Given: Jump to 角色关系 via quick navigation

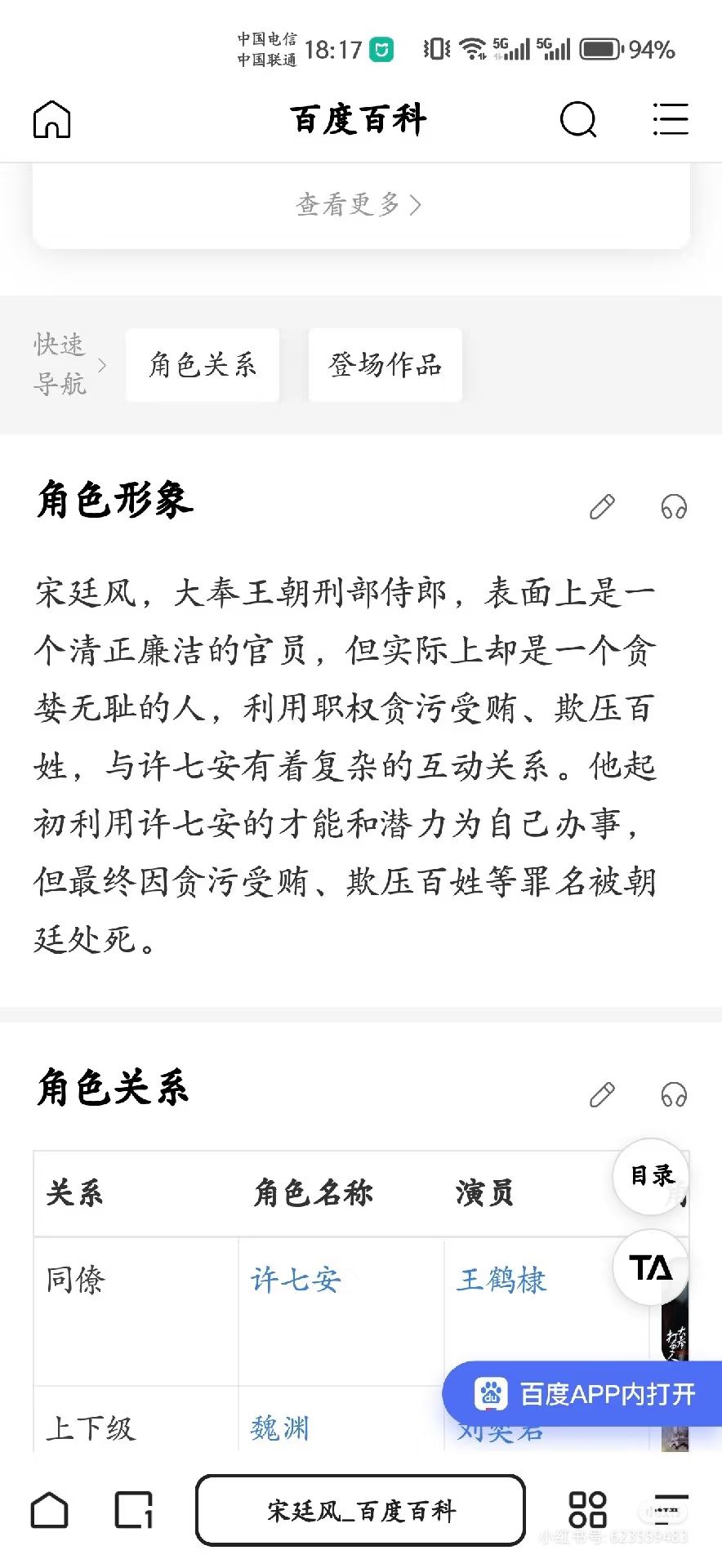Looking at the screenshot, I should (203, 365).
